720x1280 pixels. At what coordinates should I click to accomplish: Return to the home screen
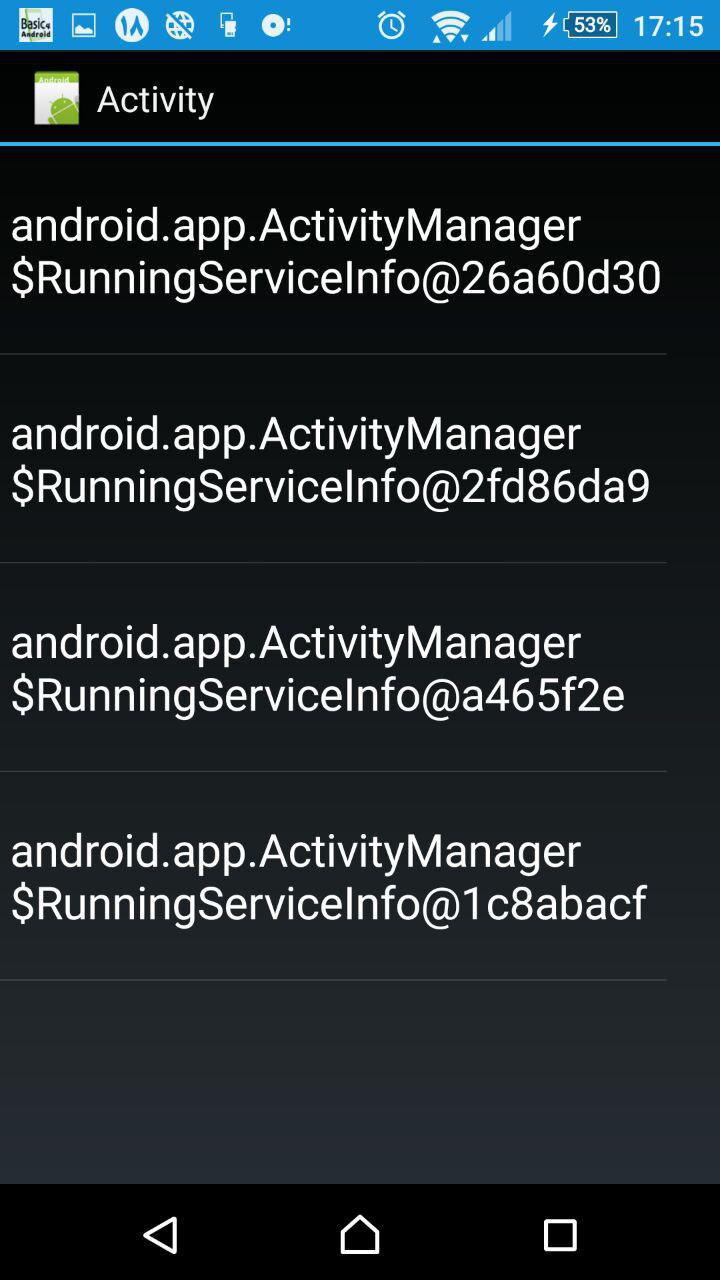(x=360, y=1235)
